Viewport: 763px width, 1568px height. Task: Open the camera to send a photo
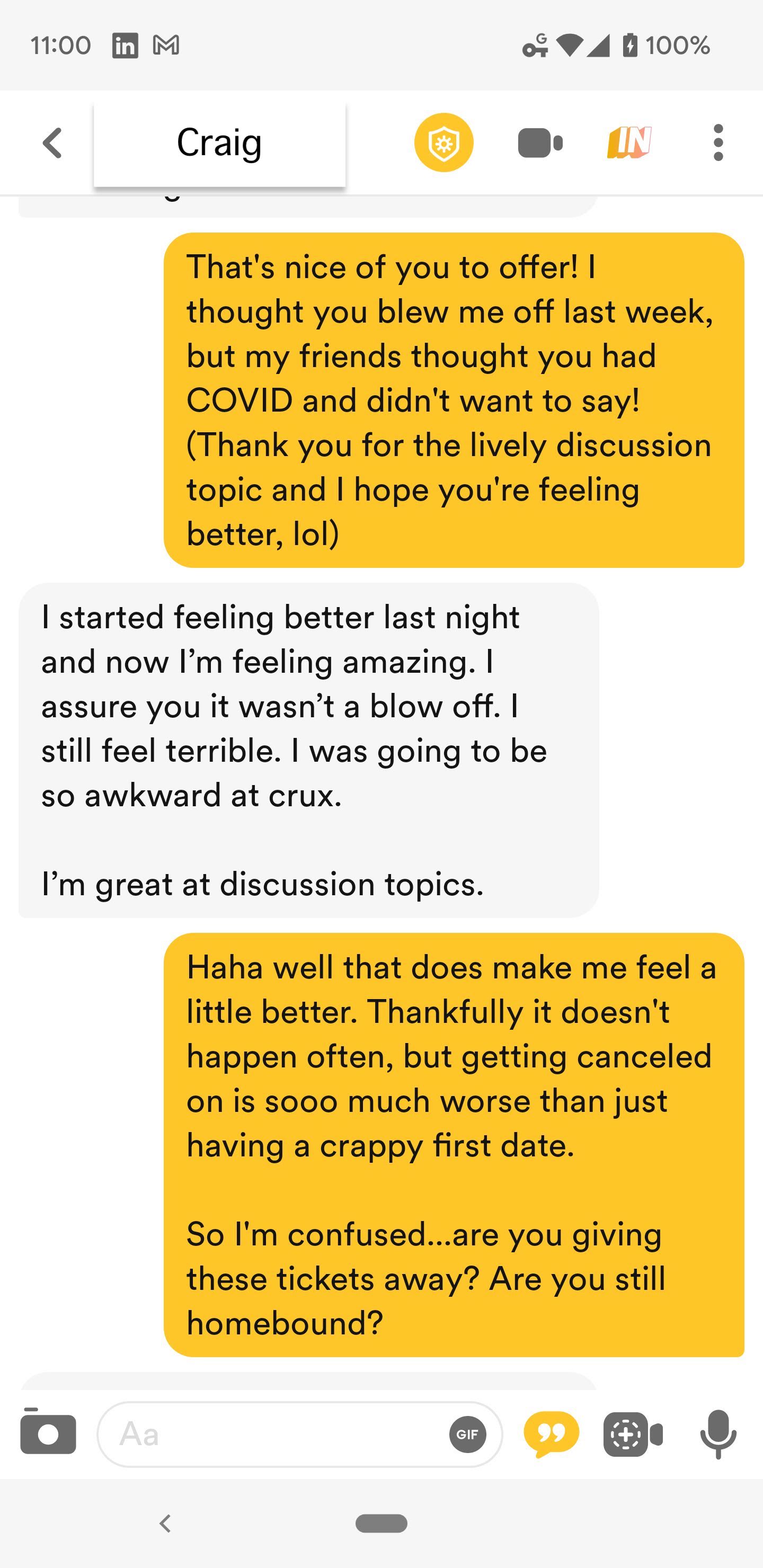click(48, 1433)
